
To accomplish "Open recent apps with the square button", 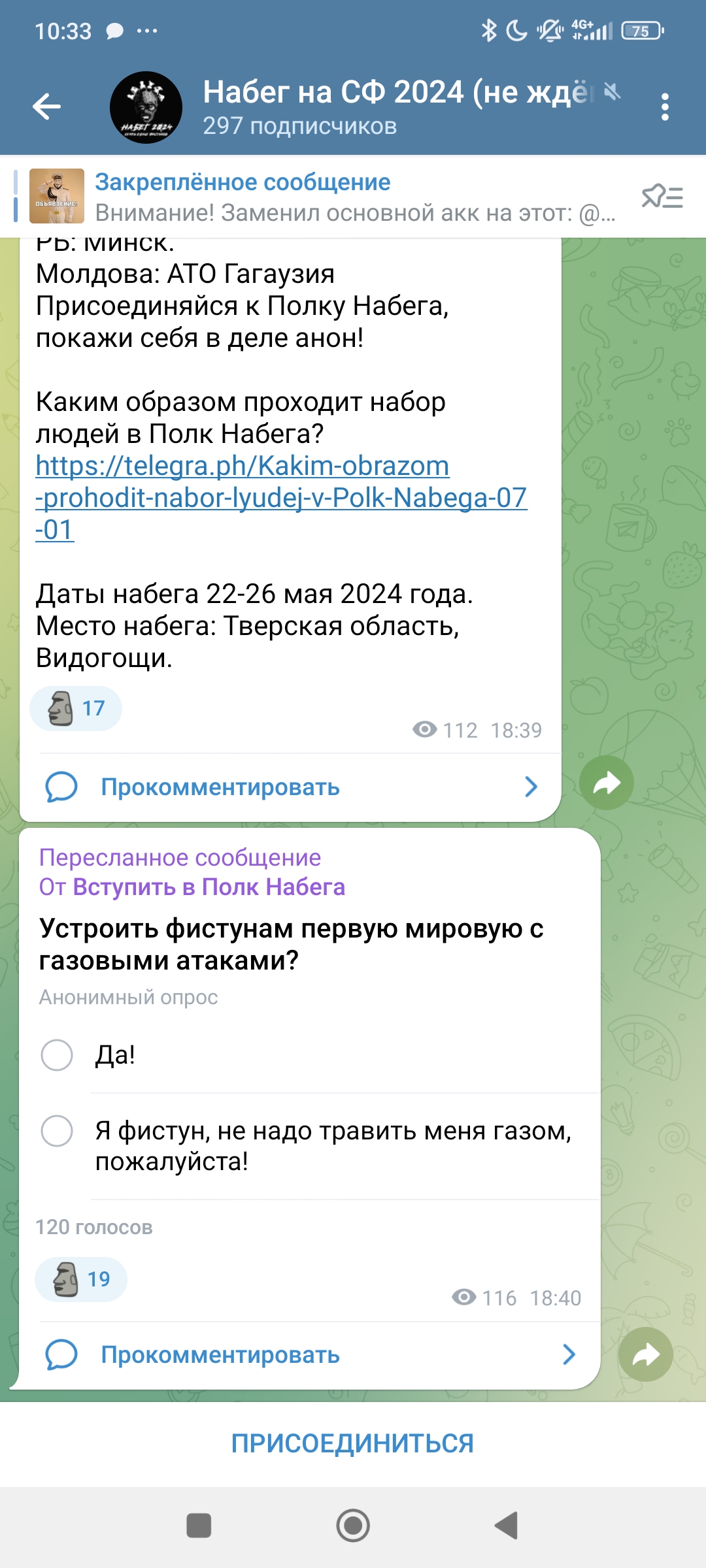I will click(199, 1526).
